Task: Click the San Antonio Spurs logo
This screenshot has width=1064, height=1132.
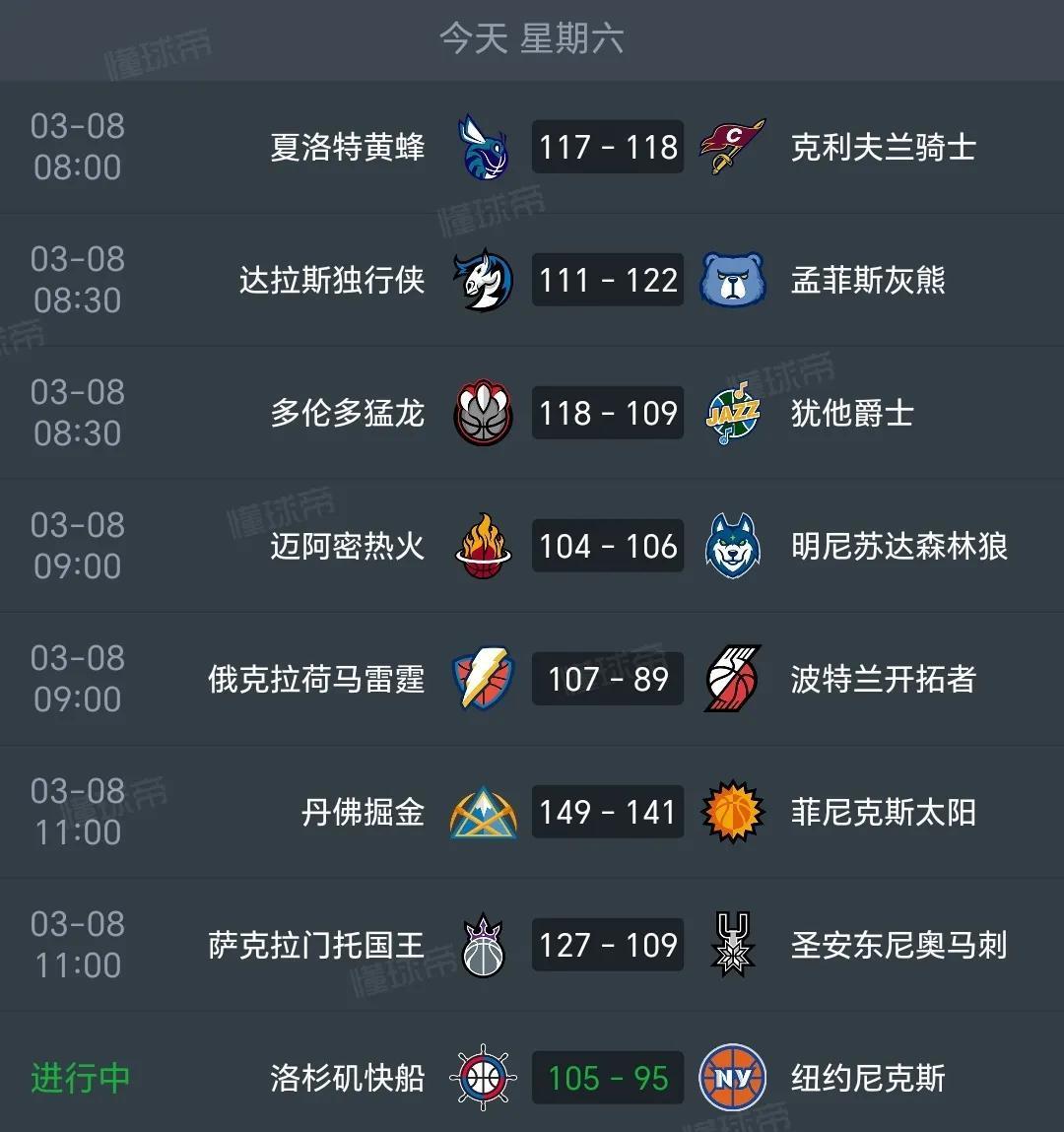Action: [733, 945]
